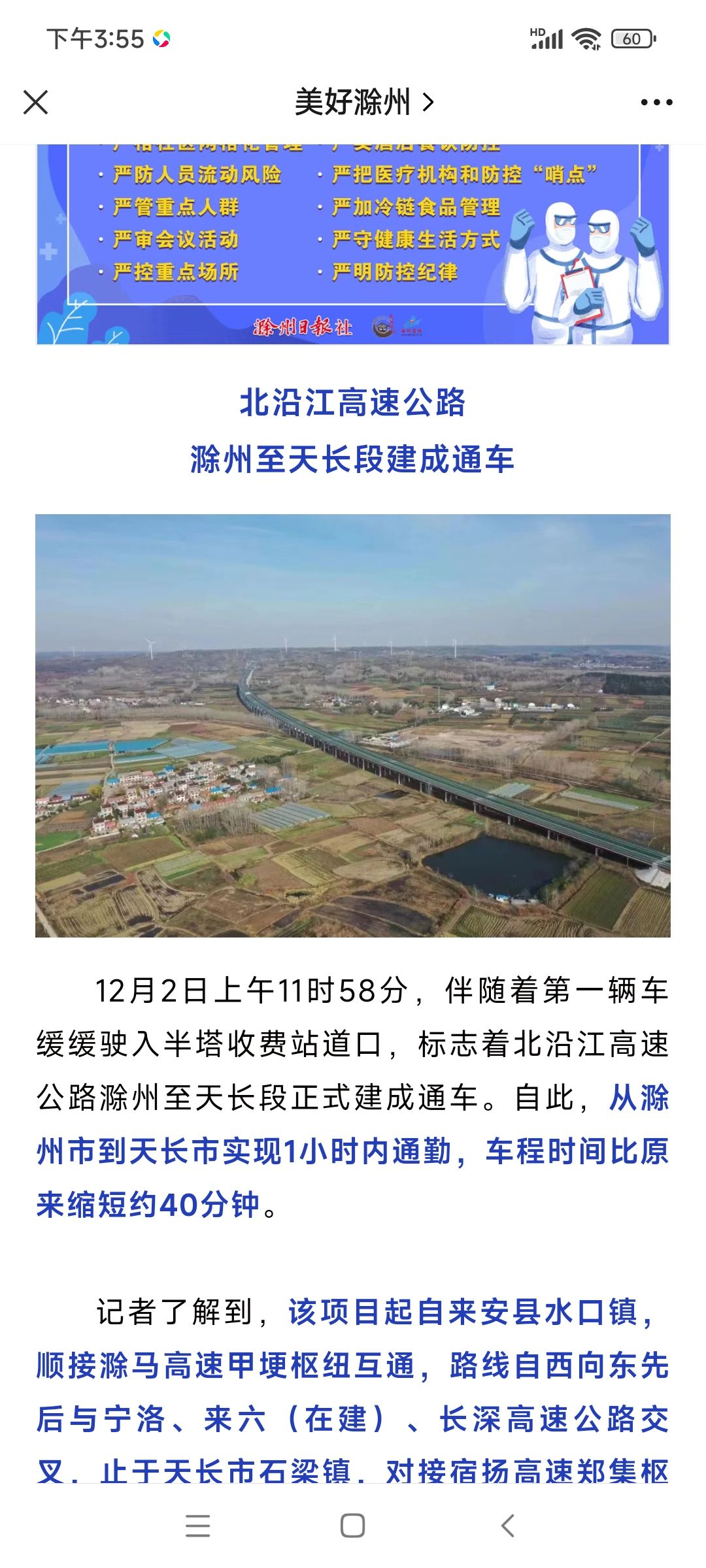Open recent apps from navigation bar

(x=197, y=1526)
